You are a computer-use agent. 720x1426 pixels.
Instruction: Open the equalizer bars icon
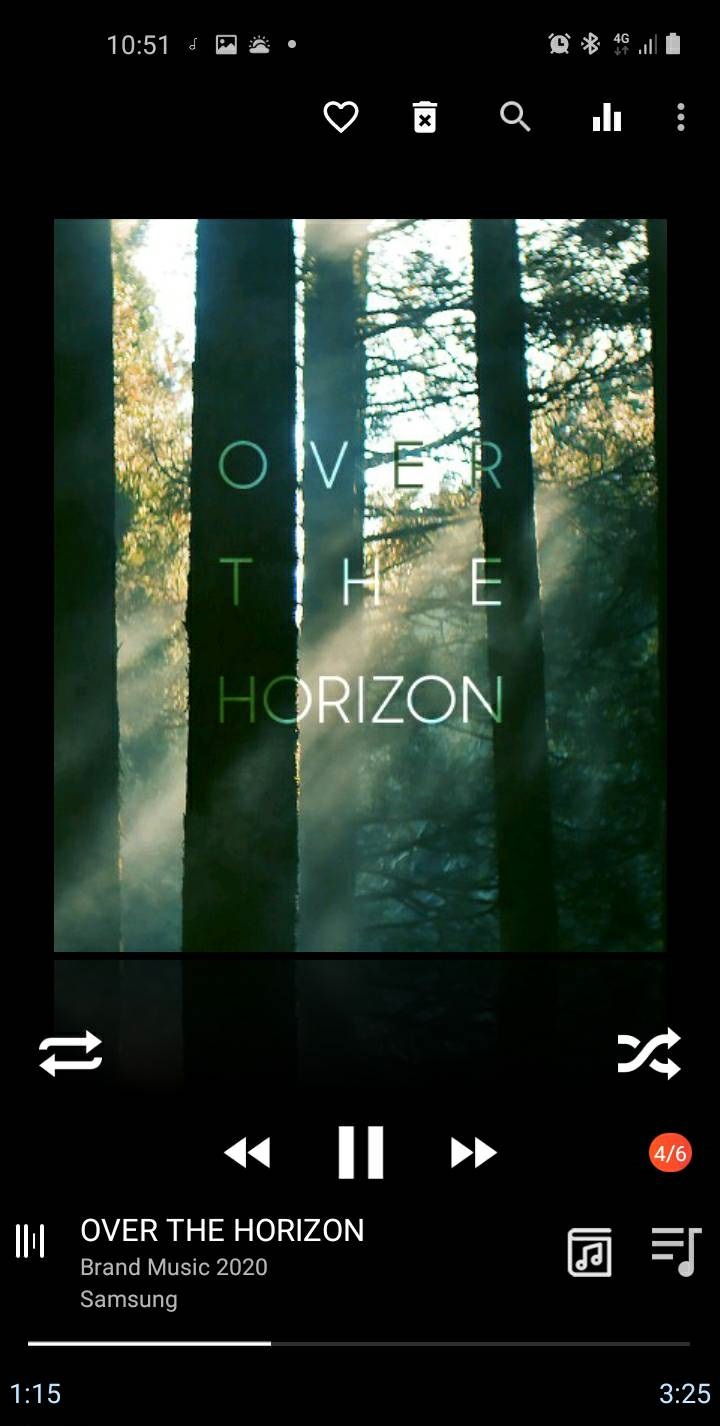(x=606, y=118)
